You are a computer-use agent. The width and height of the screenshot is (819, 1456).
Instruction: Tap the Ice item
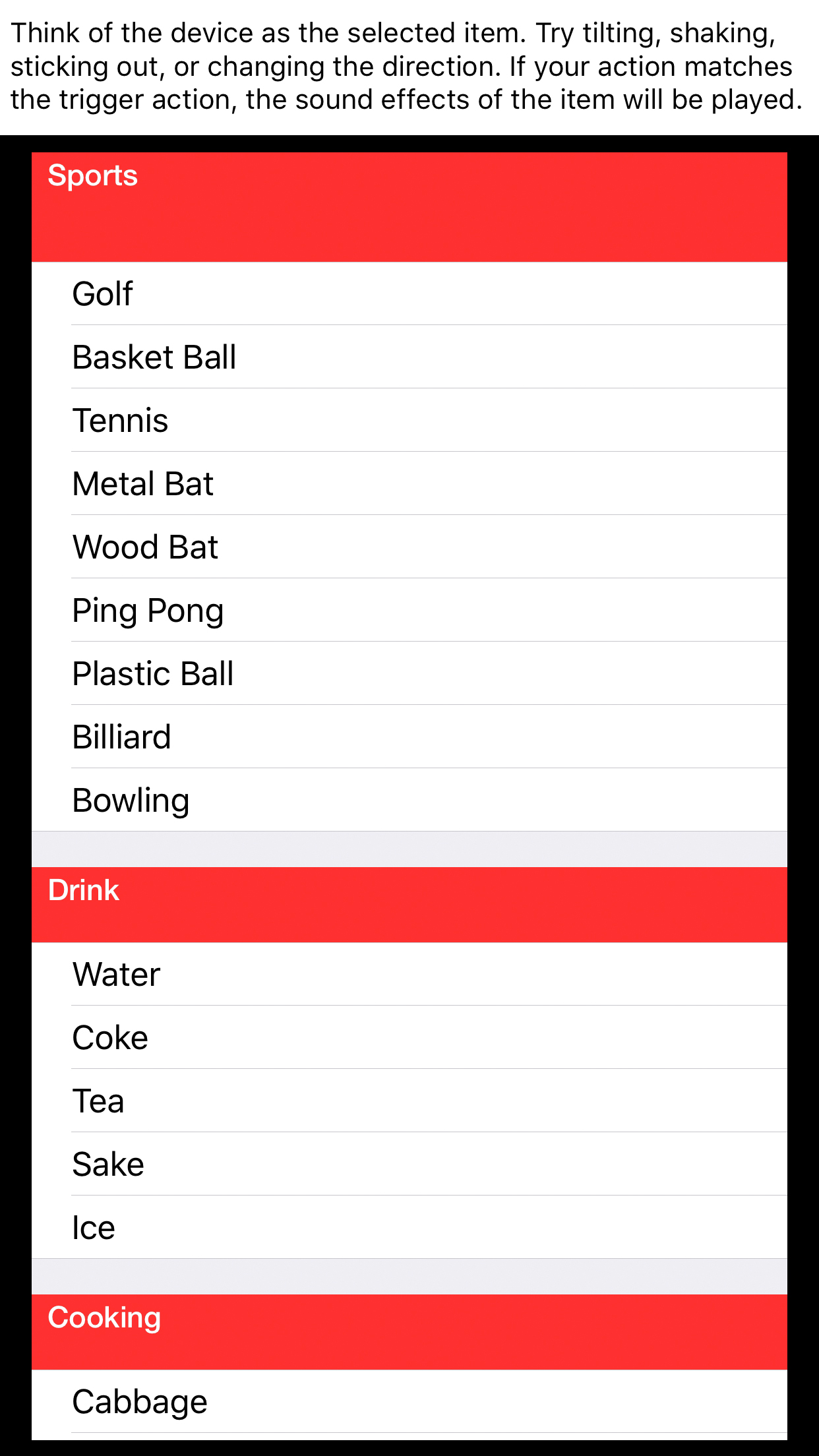[x=409, y=1228]
